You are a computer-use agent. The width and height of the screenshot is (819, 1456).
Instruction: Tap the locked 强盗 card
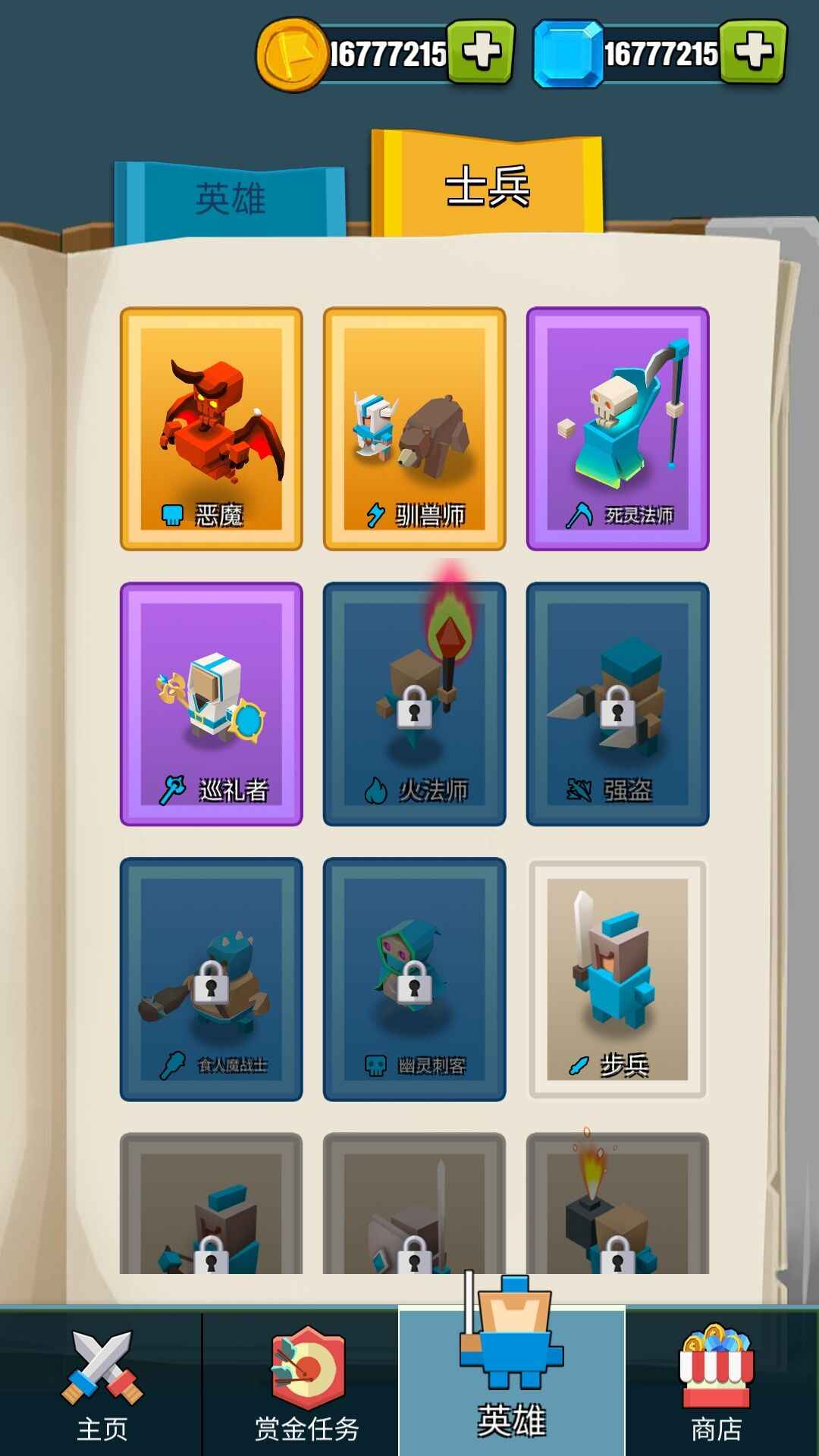pyautogui.click(x=618, y=704)
